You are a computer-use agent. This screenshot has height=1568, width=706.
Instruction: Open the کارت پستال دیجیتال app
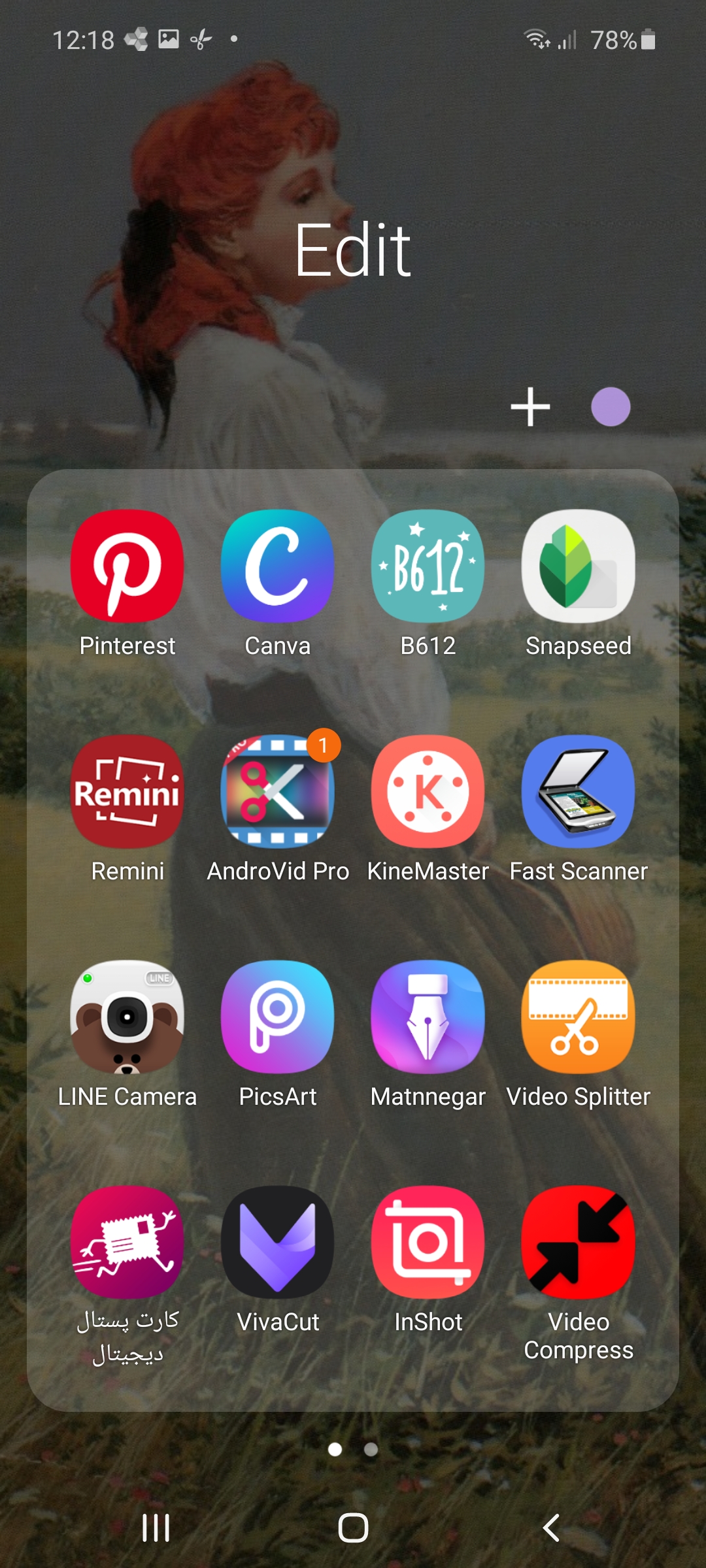127,1242
